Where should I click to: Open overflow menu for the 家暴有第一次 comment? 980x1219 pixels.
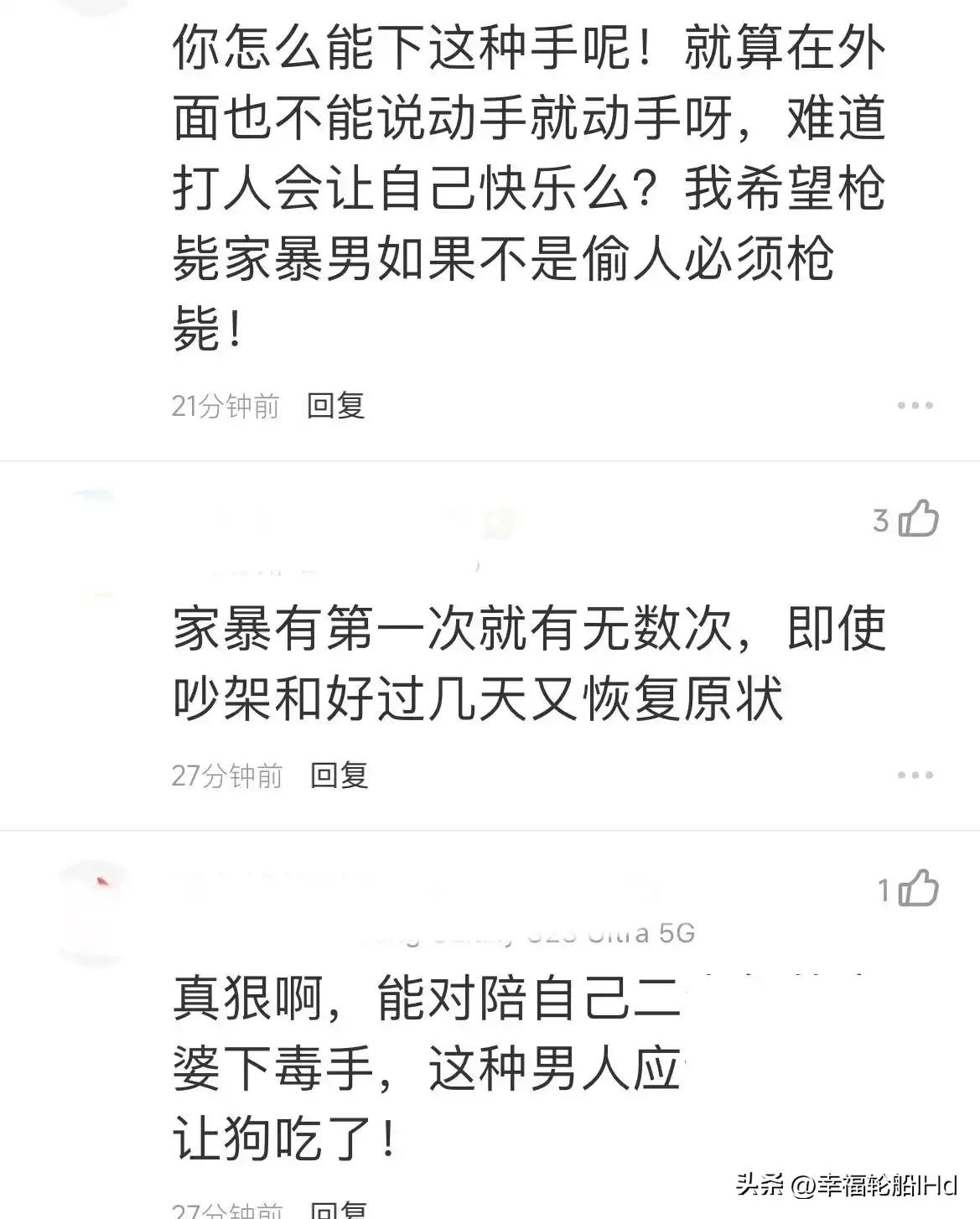[x=915, y=775]
